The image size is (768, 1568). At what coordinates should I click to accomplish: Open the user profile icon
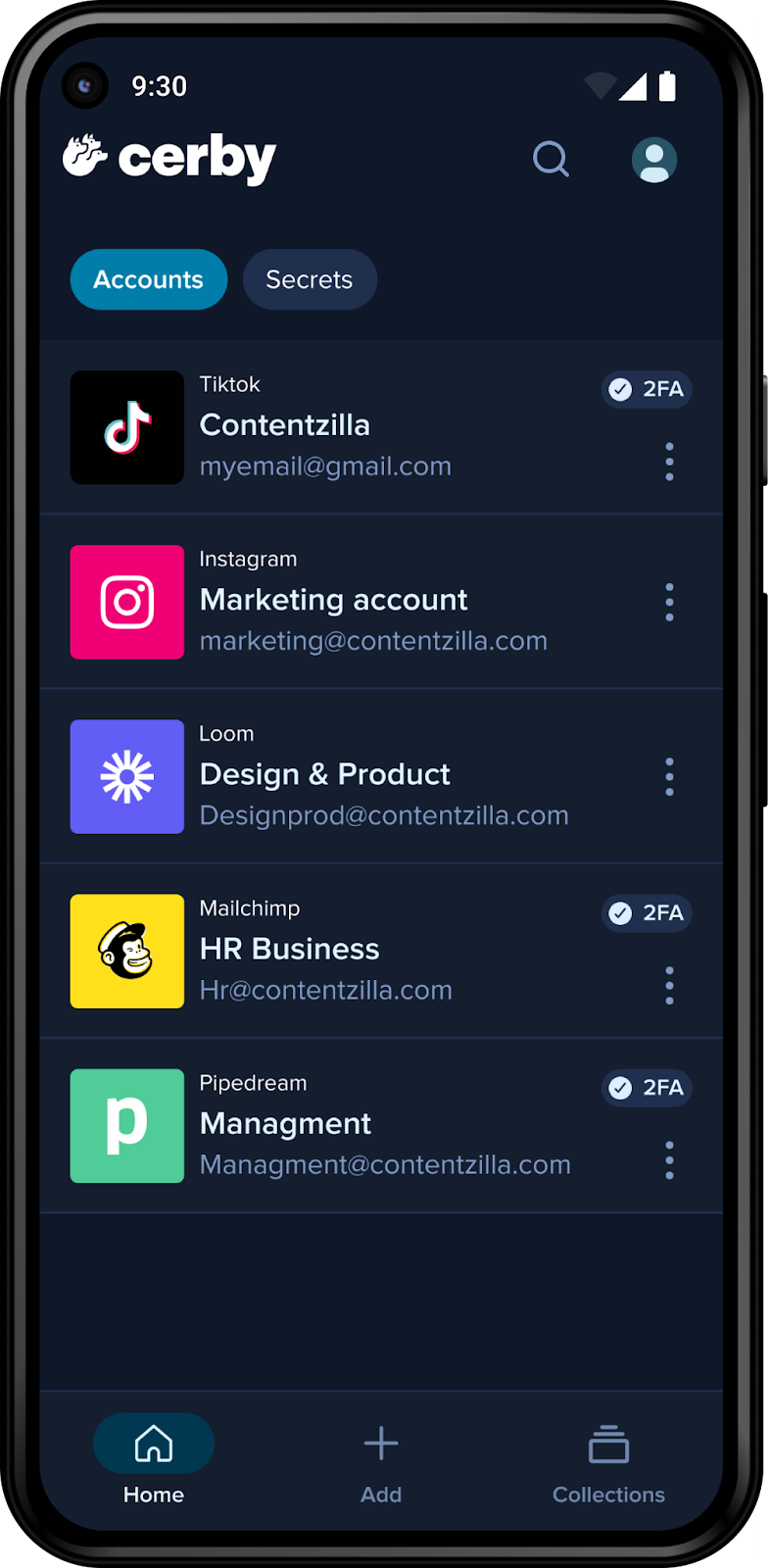(x=654, y=160)
